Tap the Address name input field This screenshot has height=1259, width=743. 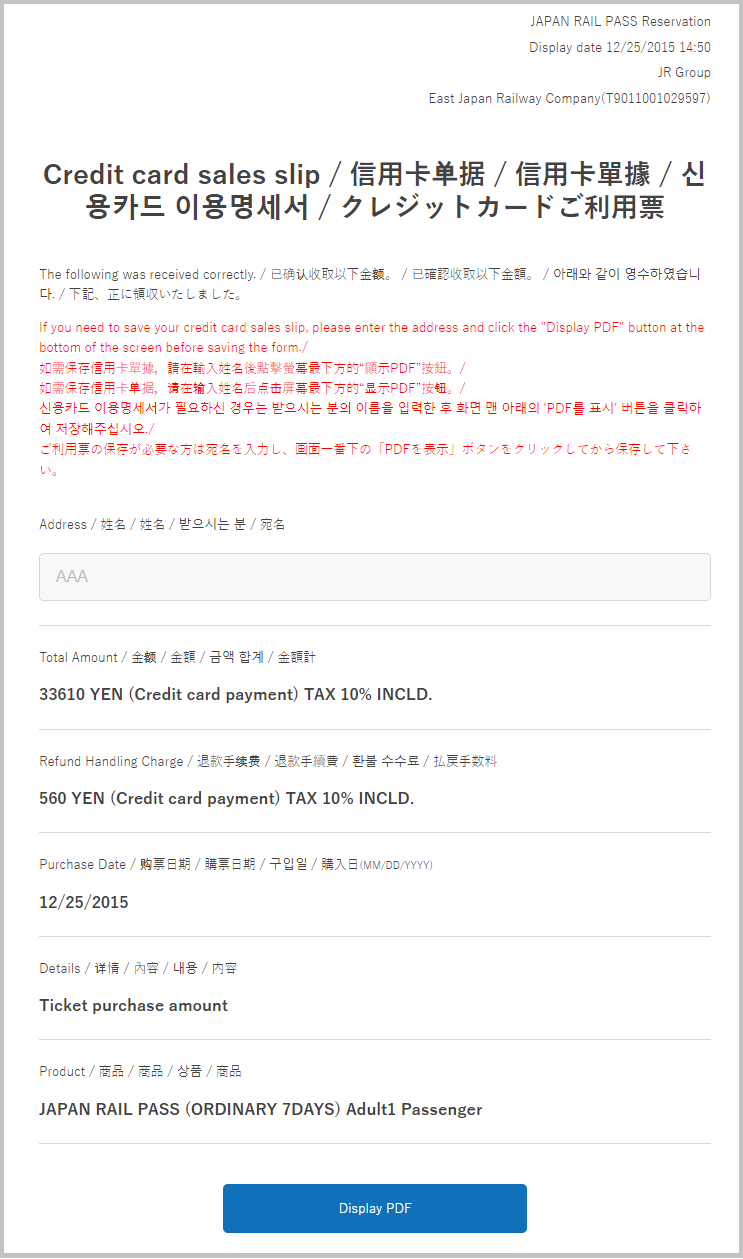(375, 577)
